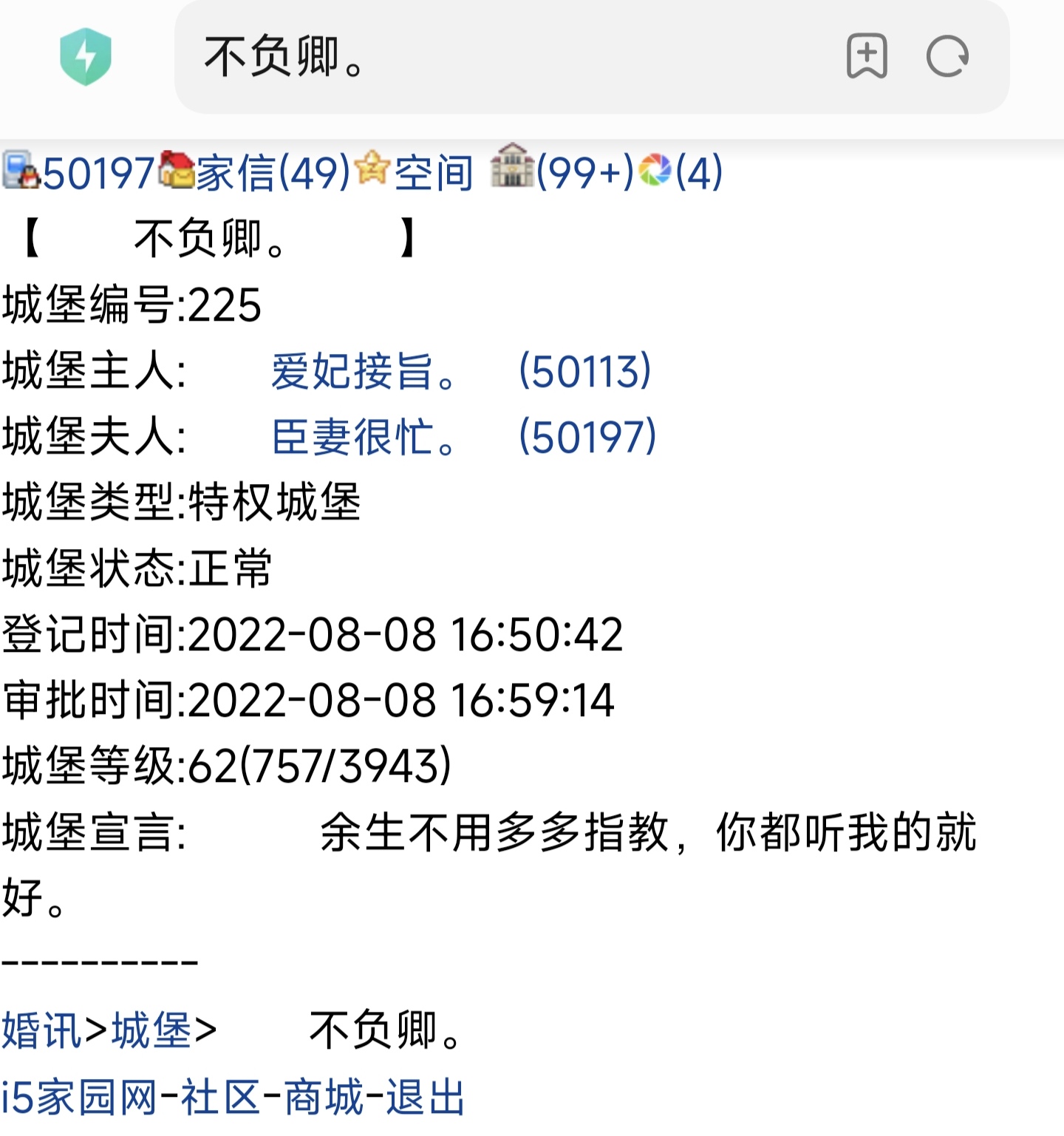Open the 商城 shop link
This screenshot has width=1064, height=1136.
324,1097
